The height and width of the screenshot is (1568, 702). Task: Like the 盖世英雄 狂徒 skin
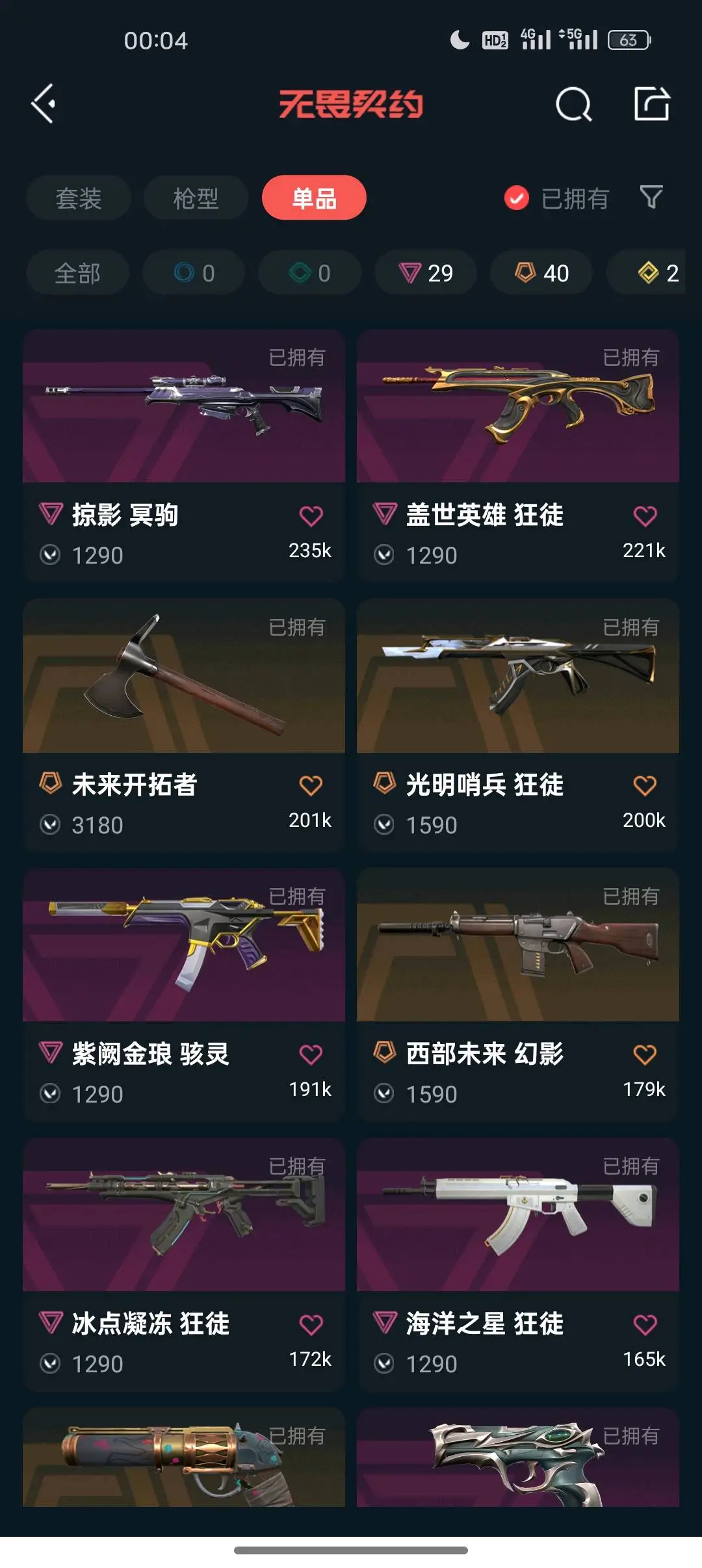coord(645,516)
